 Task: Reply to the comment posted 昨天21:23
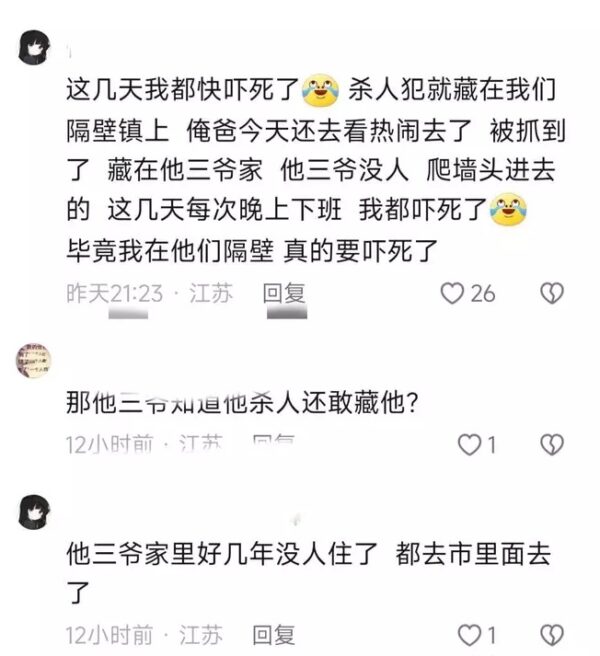click(284, 293)
